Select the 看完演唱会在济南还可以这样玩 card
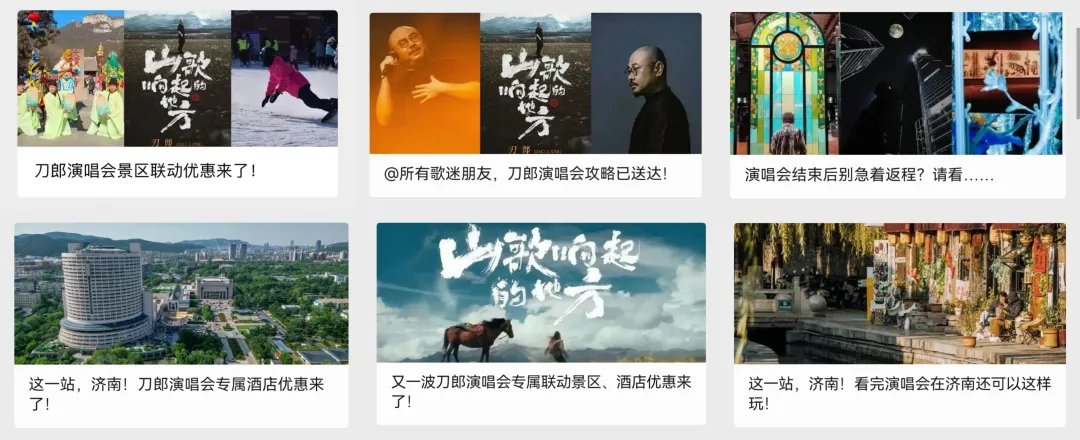The width and height of the screenshot is (1080, 440). (899, 323)
